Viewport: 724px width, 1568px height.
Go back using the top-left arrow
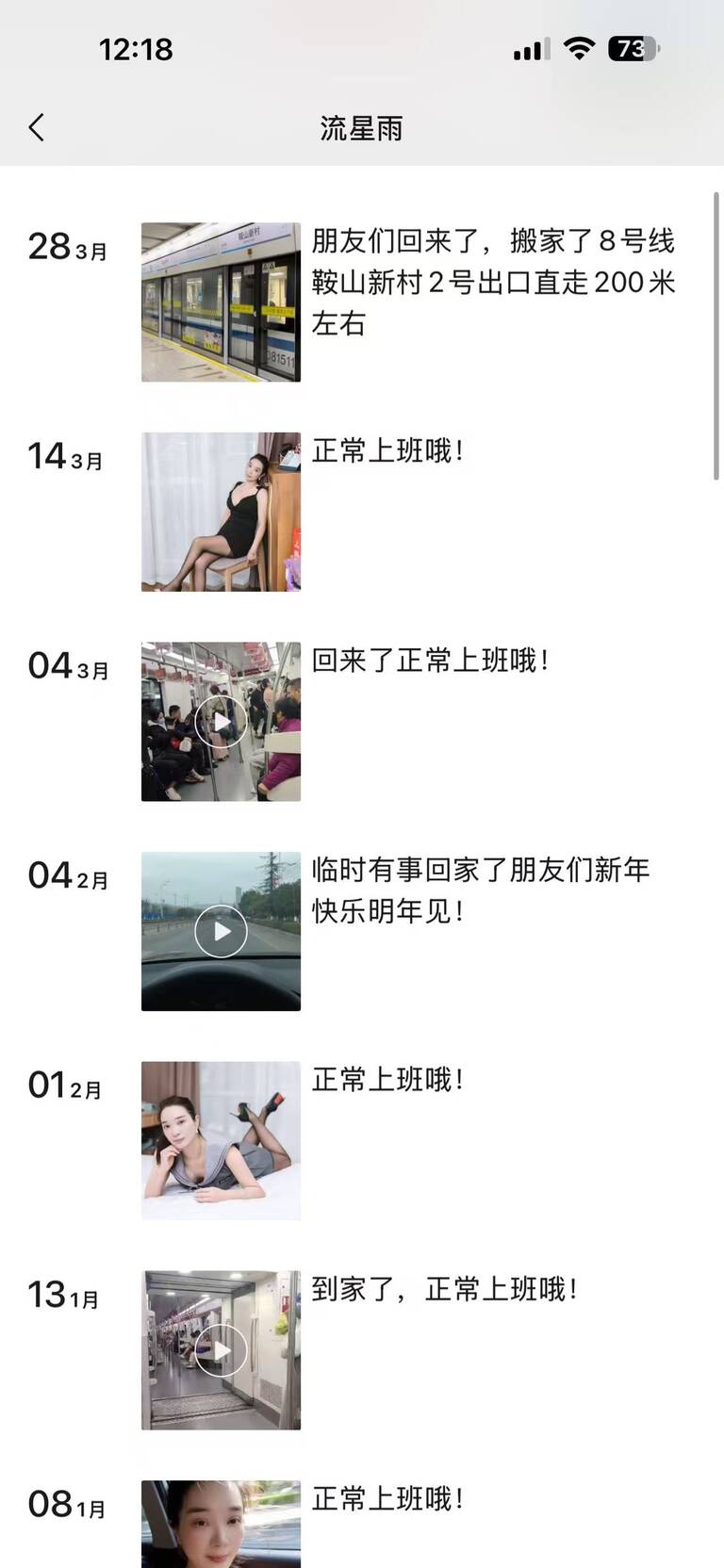[x=37, y=127]
